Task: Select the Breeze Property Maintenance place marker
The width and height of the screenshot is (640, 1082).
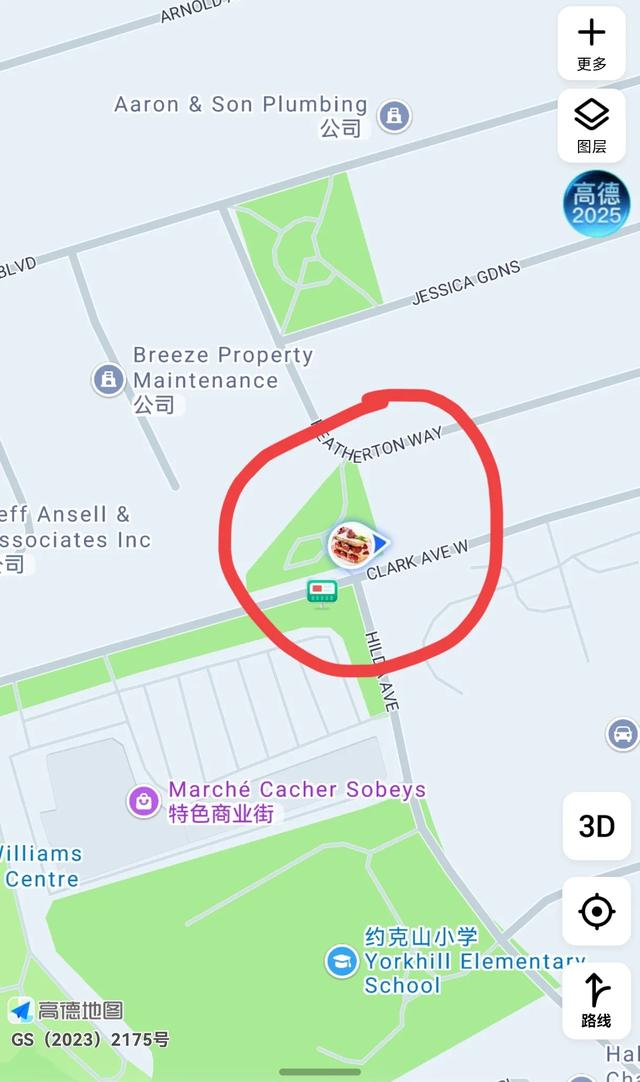Action: (107, 380)
